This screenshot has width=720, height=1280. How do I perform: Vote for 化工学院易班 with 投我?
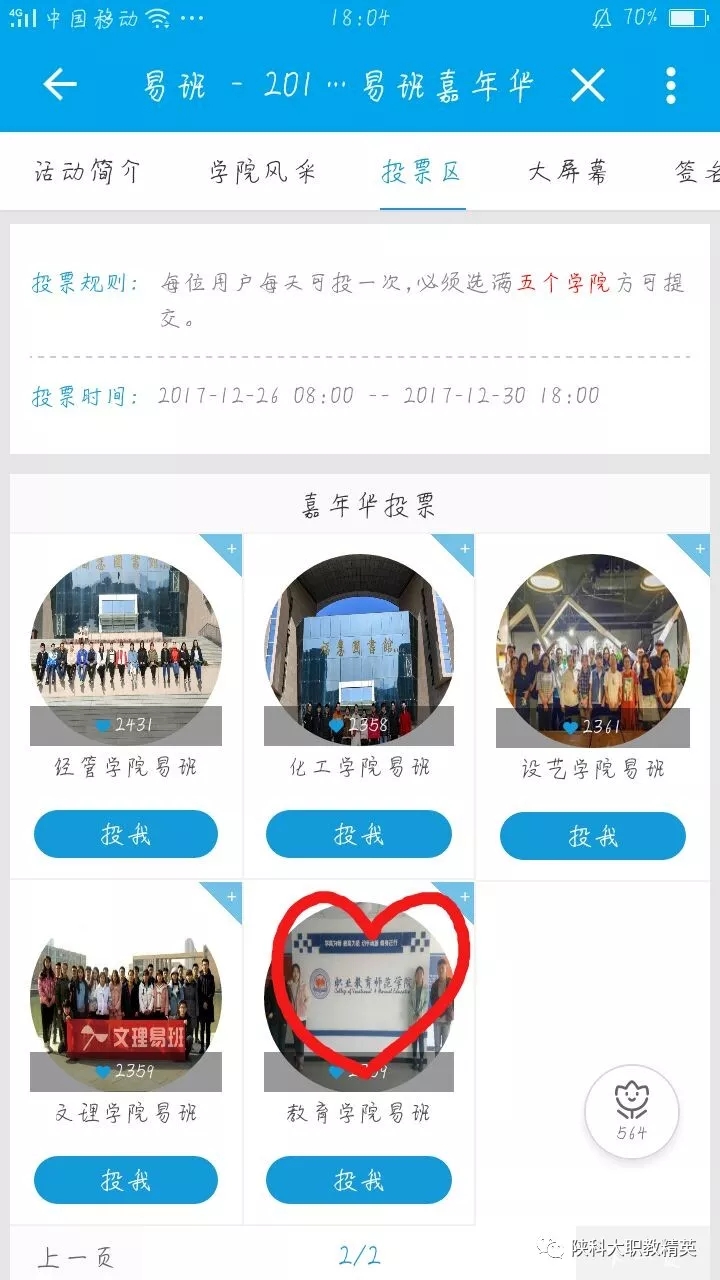pos(359,834)
